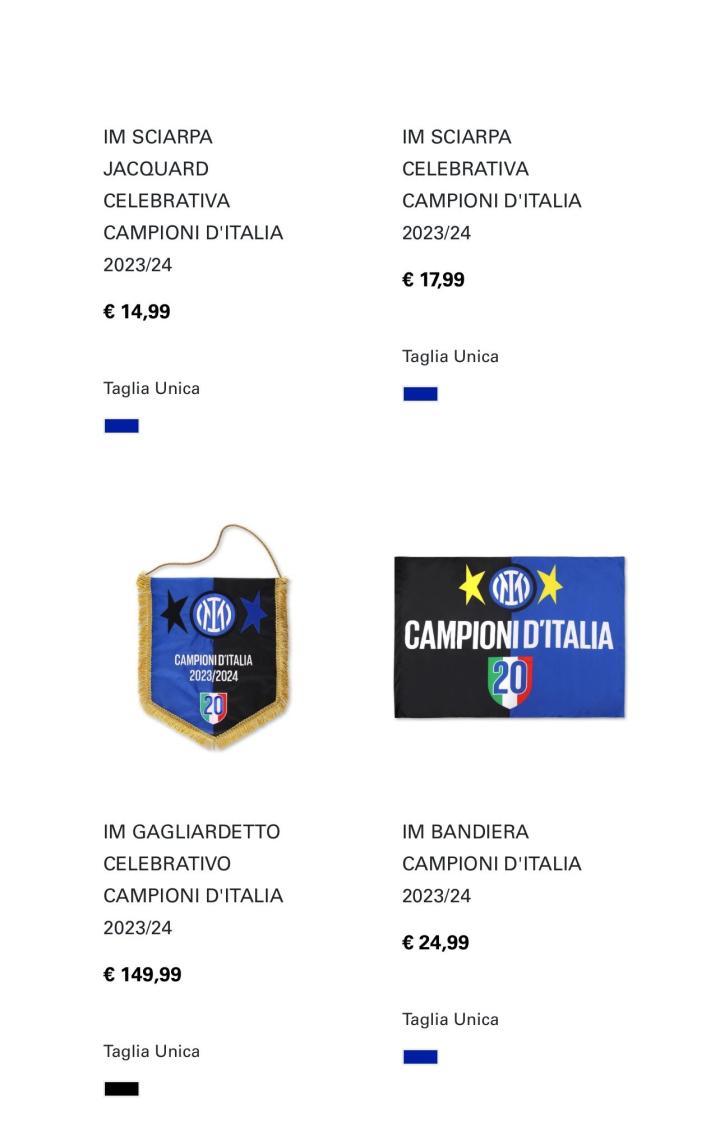
Task: Select blue swatch under Sciarpa Jacquard
Action: click(121, 426)
